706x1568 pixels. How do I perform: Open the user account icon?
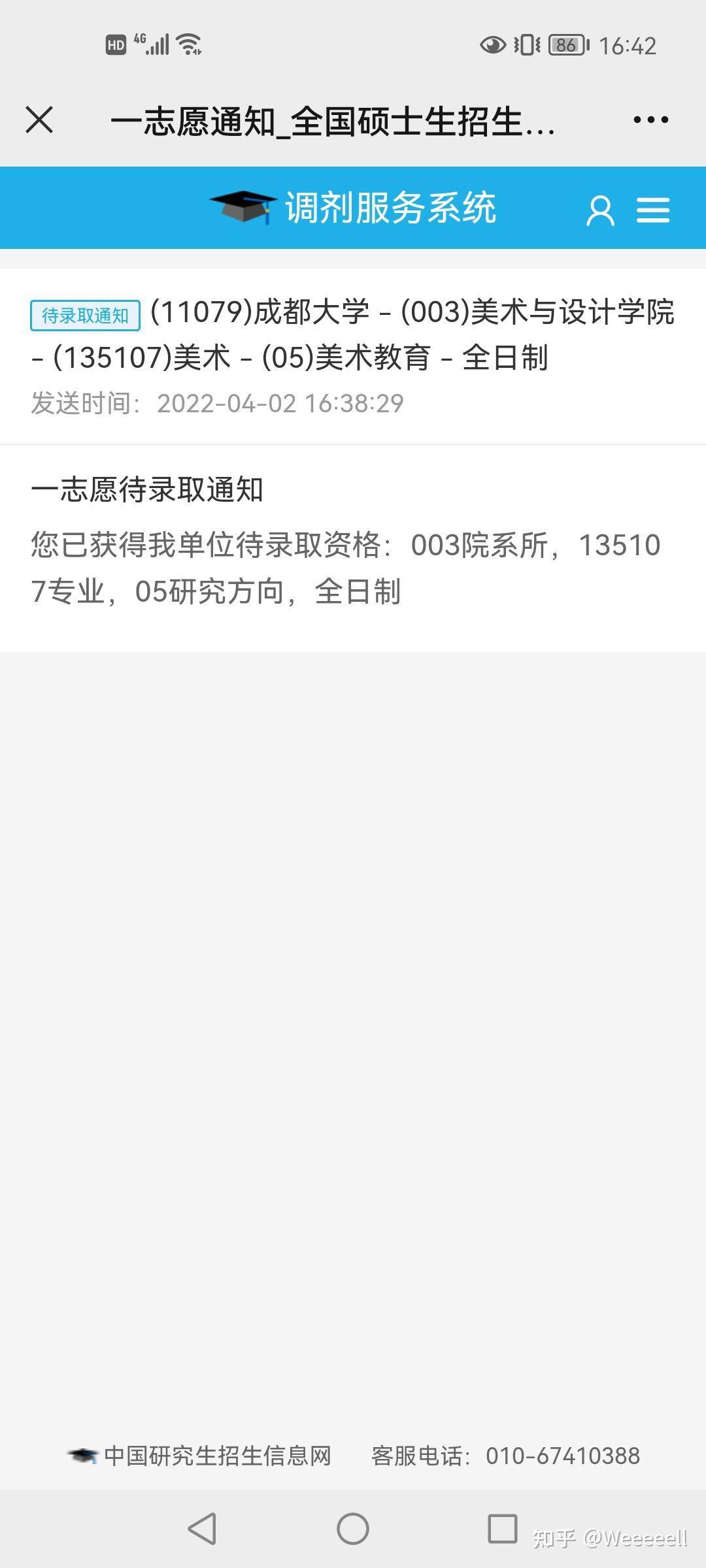(x=600, y=210)
